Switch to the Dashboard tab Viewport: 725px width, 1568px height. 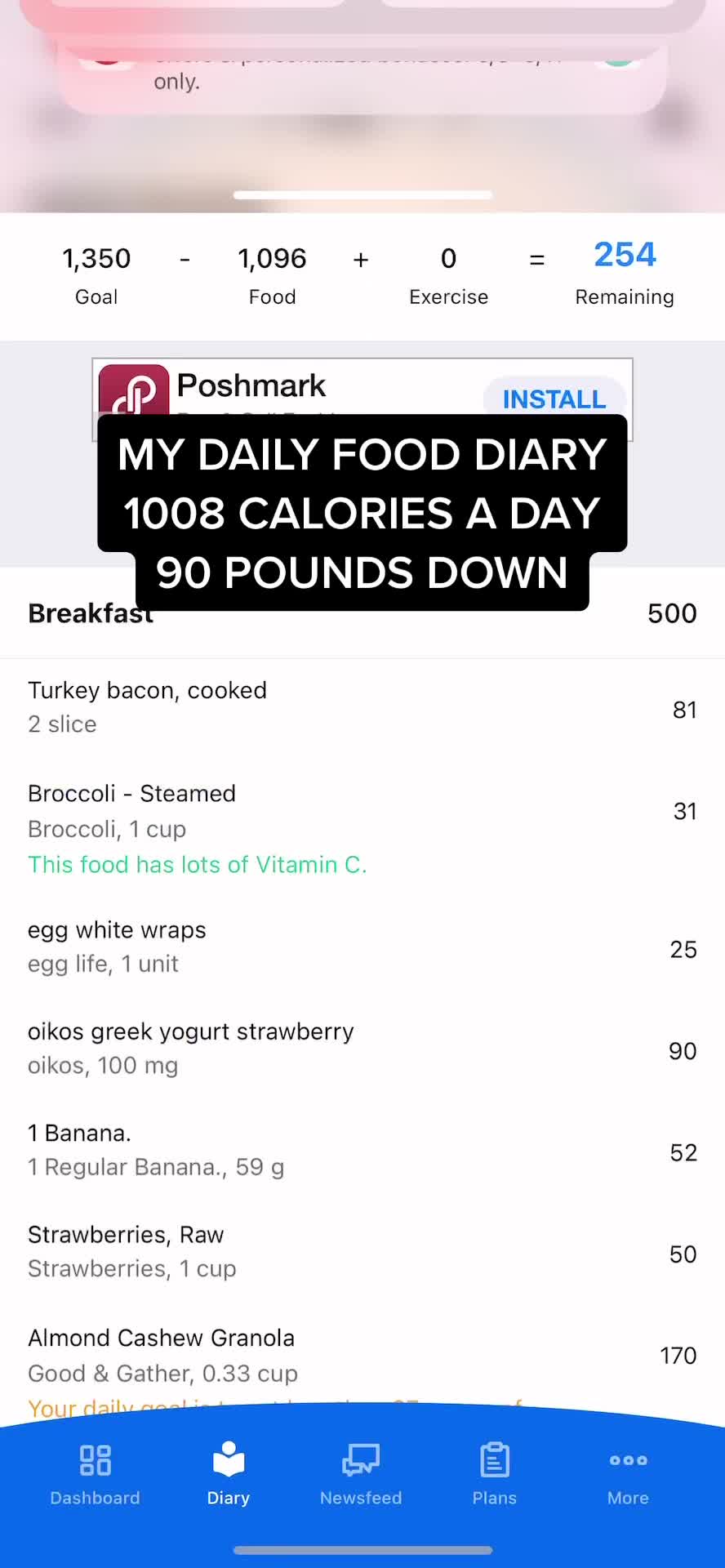[95, 1473]
